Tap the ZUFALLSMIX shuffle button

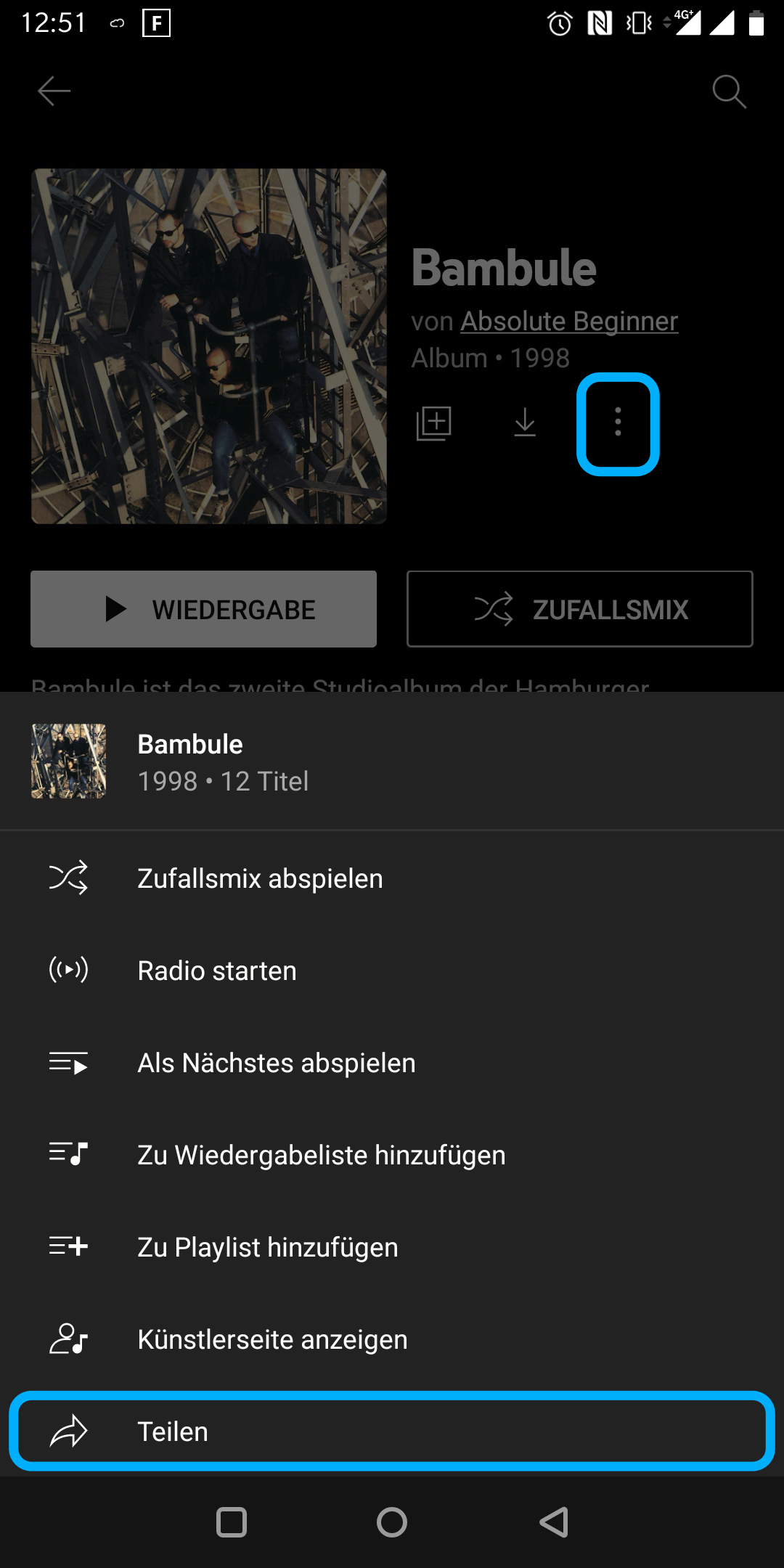[x=580, y=609]
